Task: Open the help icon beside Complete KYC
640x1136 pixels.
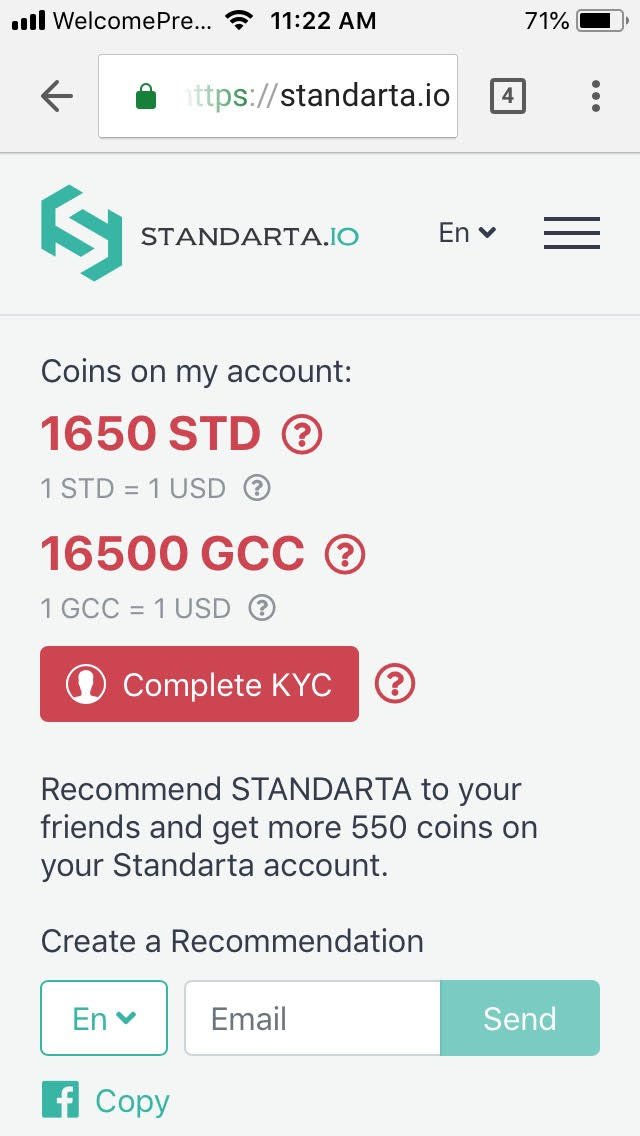Action: 395,684
